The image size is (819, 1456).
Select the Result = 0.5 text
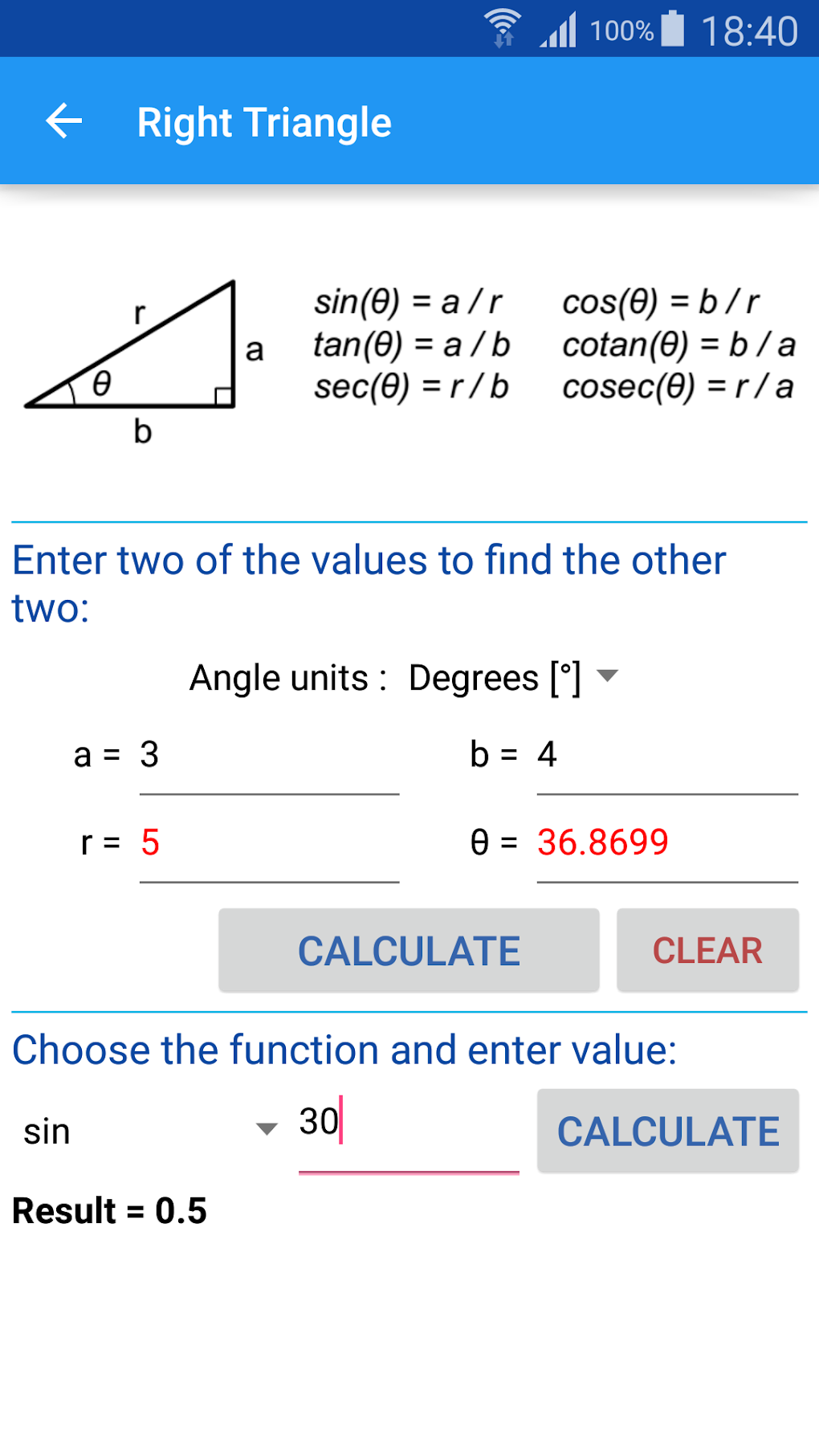pos(110,1210)
